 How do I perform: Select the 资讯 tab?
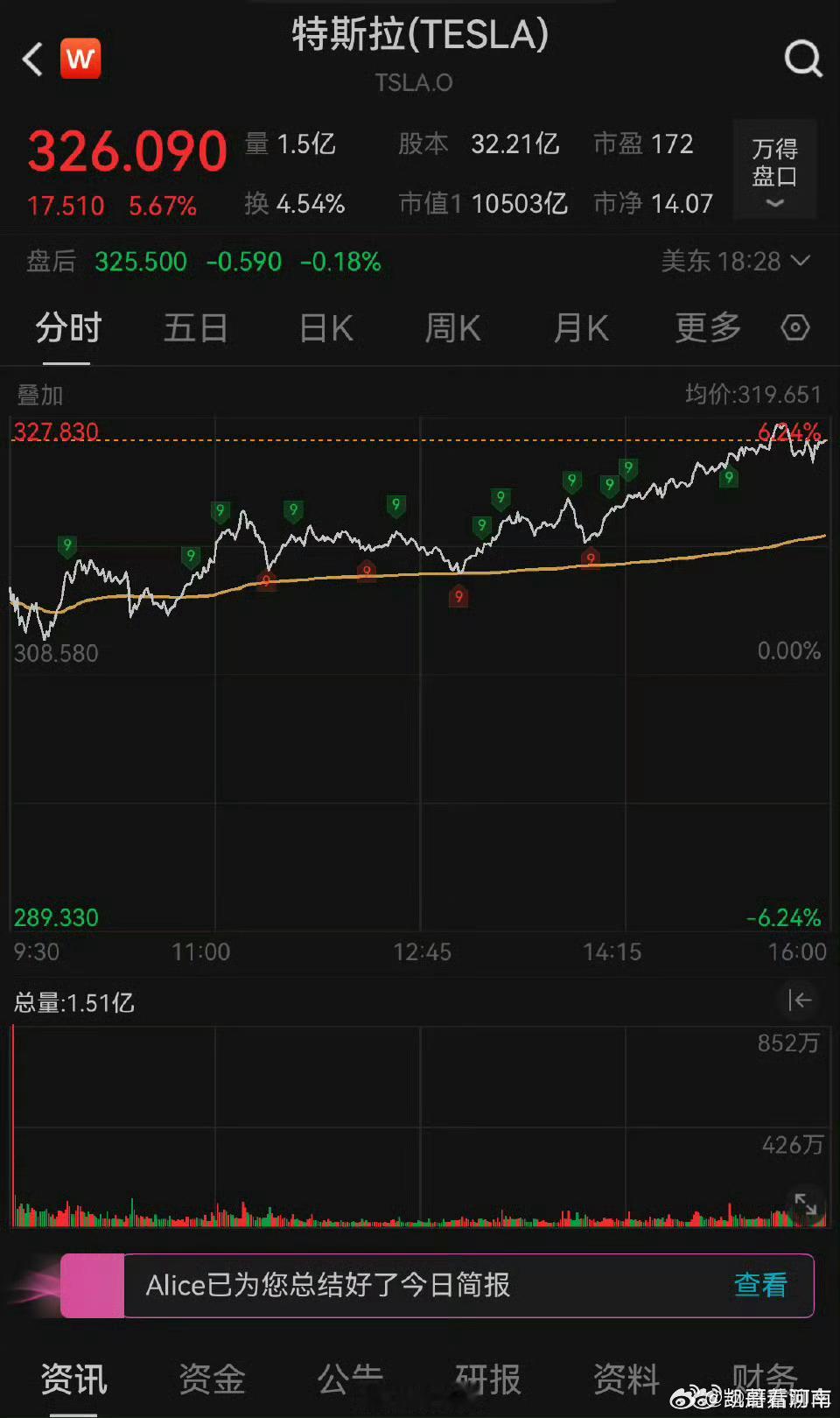tap(73, 1379)
